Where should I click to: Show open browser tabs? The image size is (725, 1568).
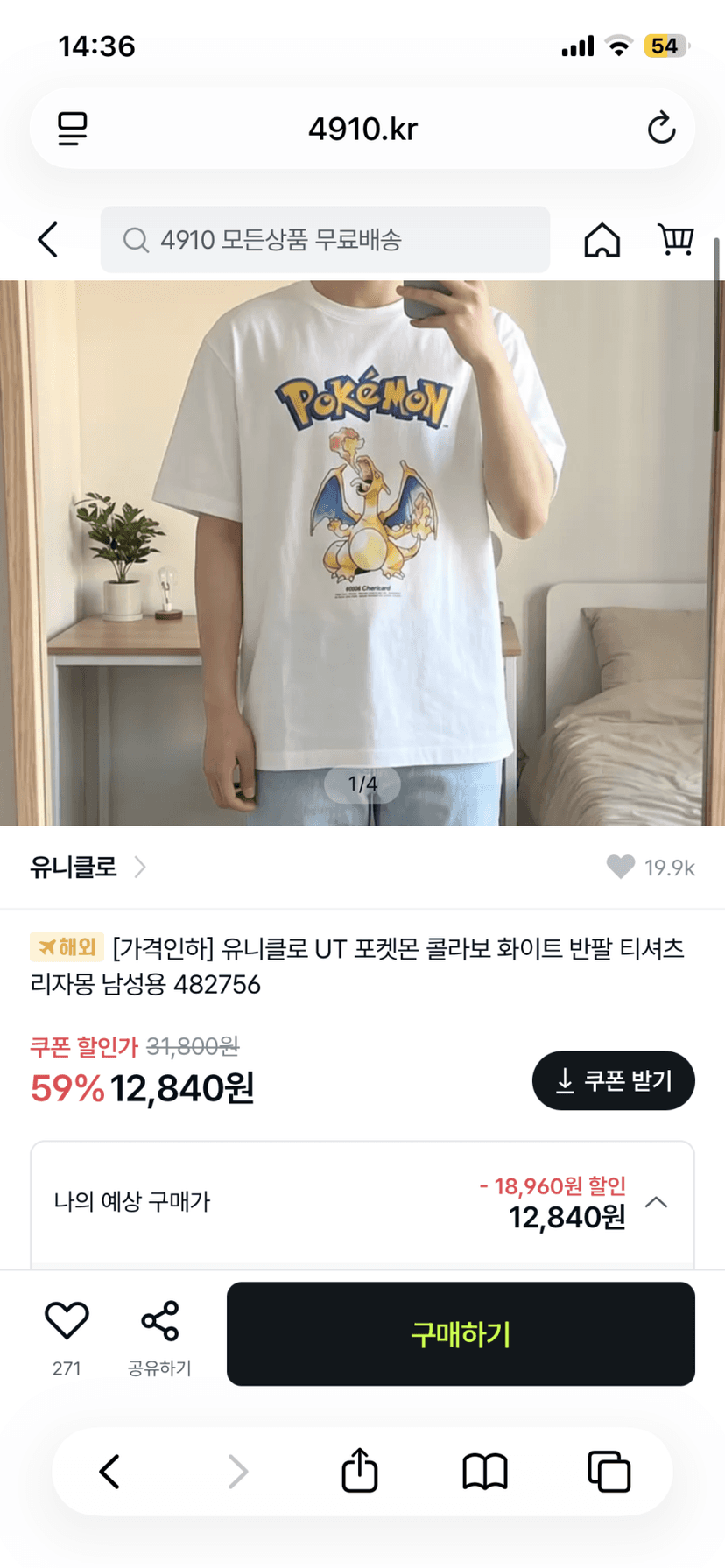(x=609, y=1471)
